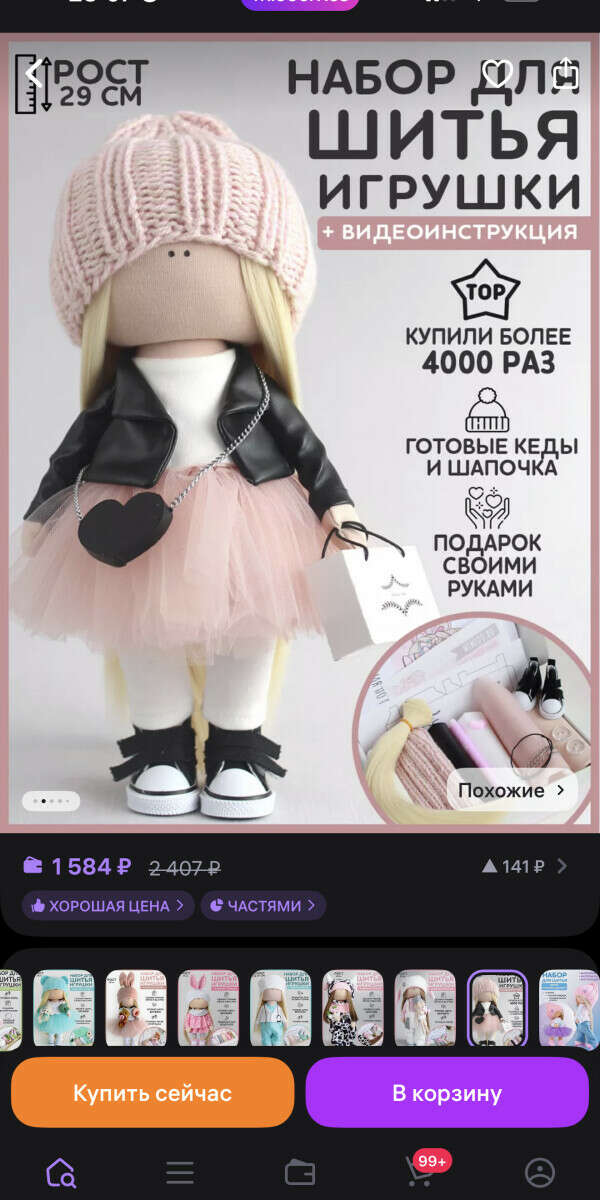Screen dimensions: 600x1200
Task: Open the profile tab
Action: coord(540,1172)
